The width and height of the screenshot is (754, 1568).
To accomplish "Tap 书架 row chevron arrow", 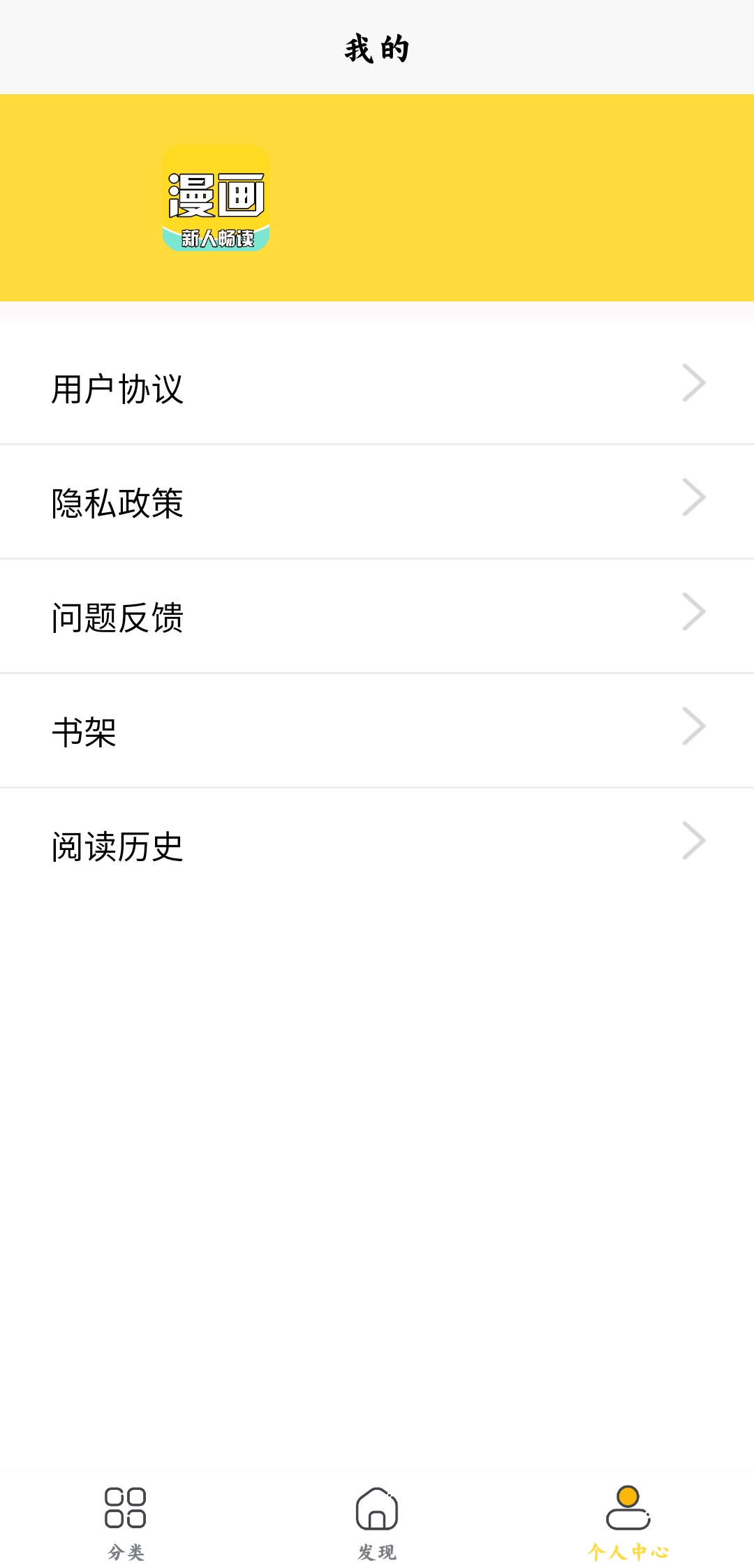I will pyautogui.click(x=693, y=726).
